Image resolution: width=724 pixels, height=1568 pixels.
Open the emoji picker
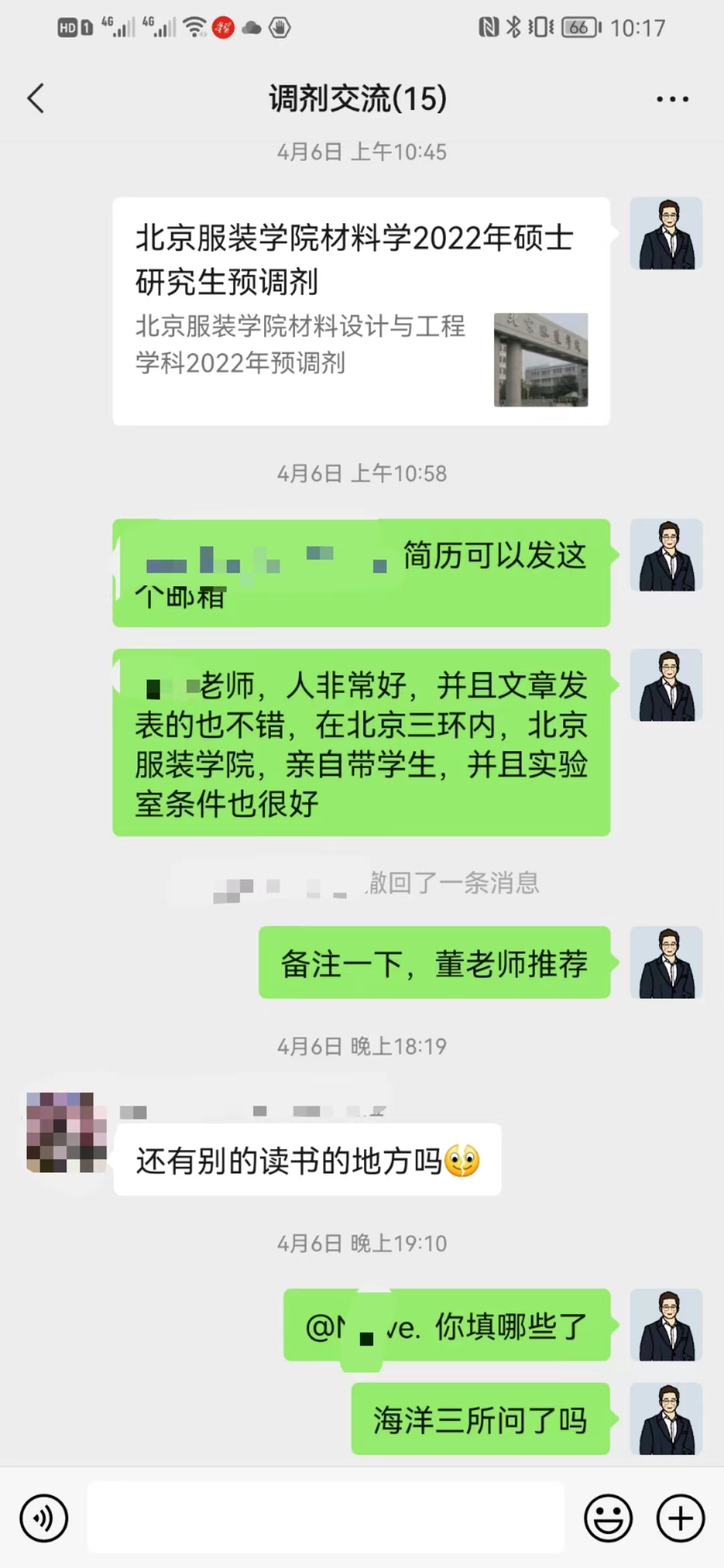click(x=608, y=1518)
